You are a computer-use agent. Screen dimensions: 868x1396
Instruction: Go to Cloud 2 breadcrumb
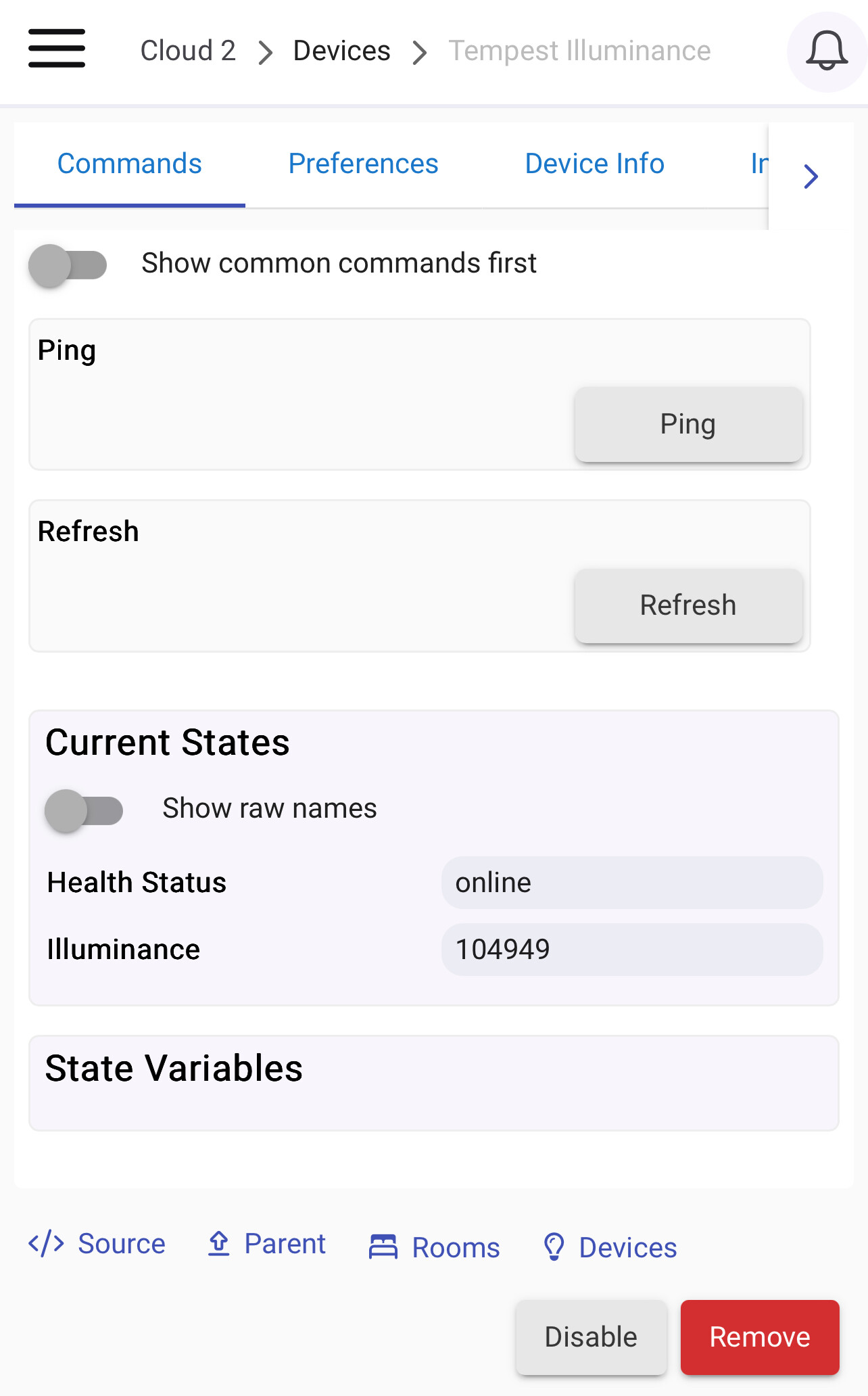pos(188,51)
